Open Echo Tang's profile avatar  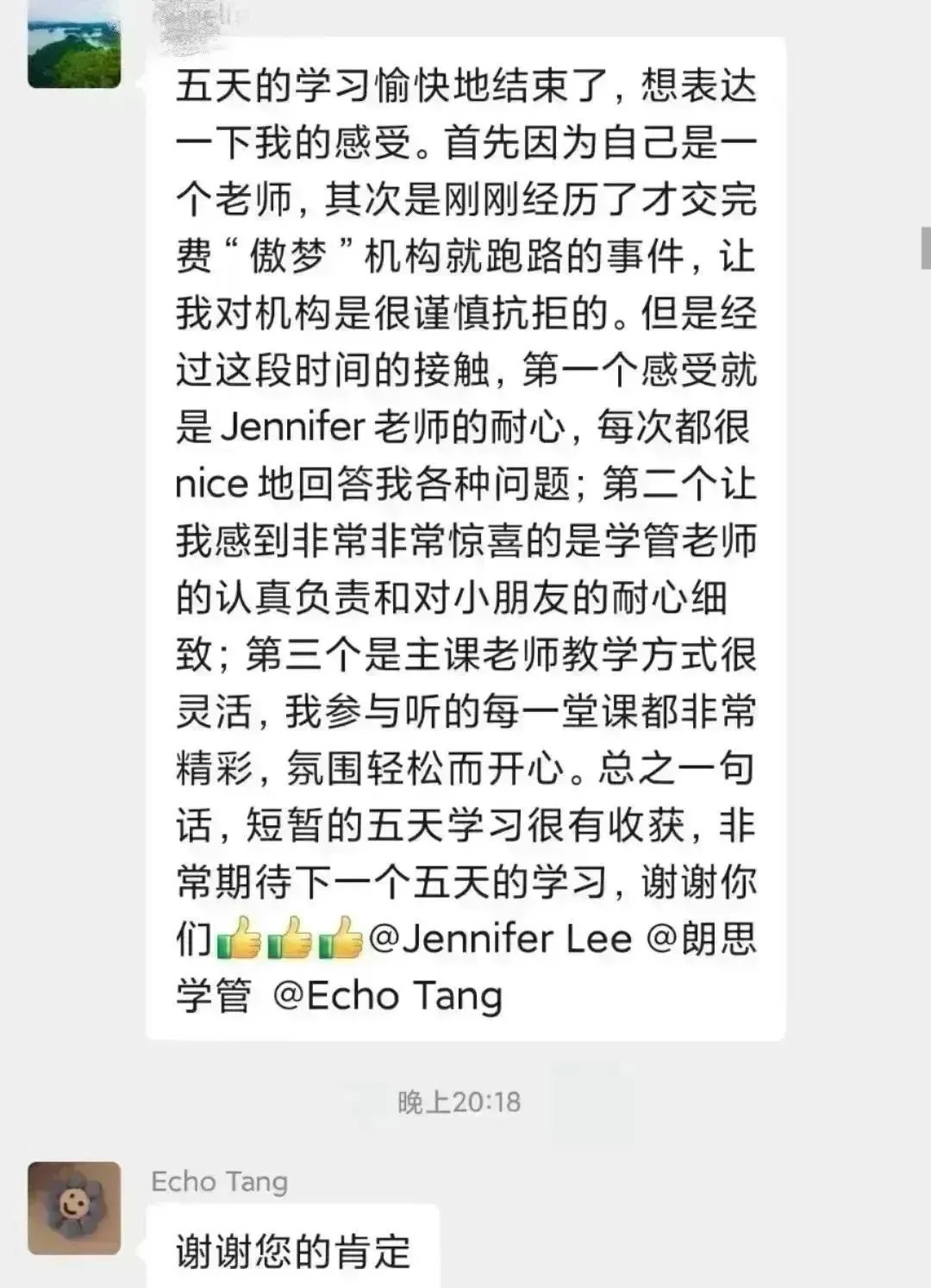(74, 1207)
